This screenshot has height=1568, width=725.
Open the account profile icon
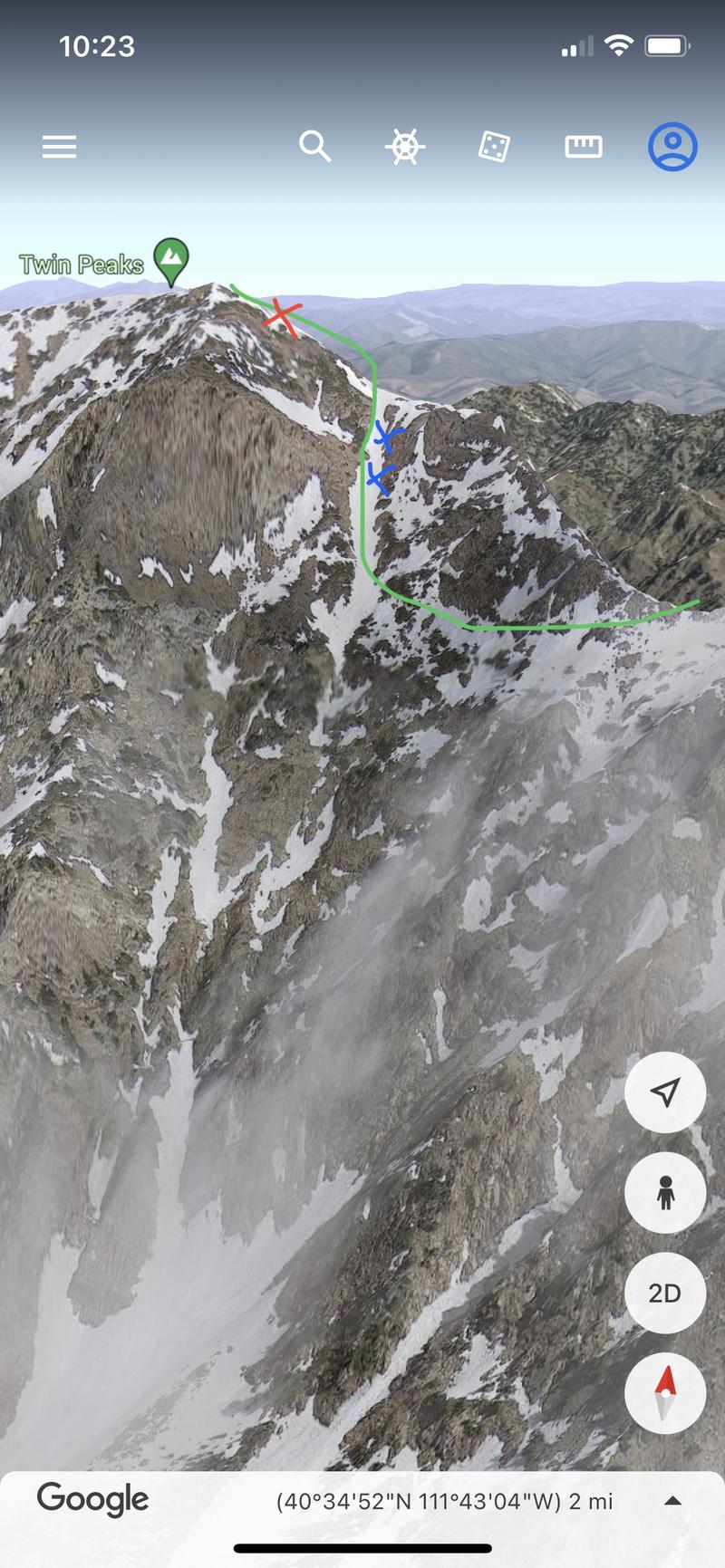pyautogui.click(x=672, y=147)
